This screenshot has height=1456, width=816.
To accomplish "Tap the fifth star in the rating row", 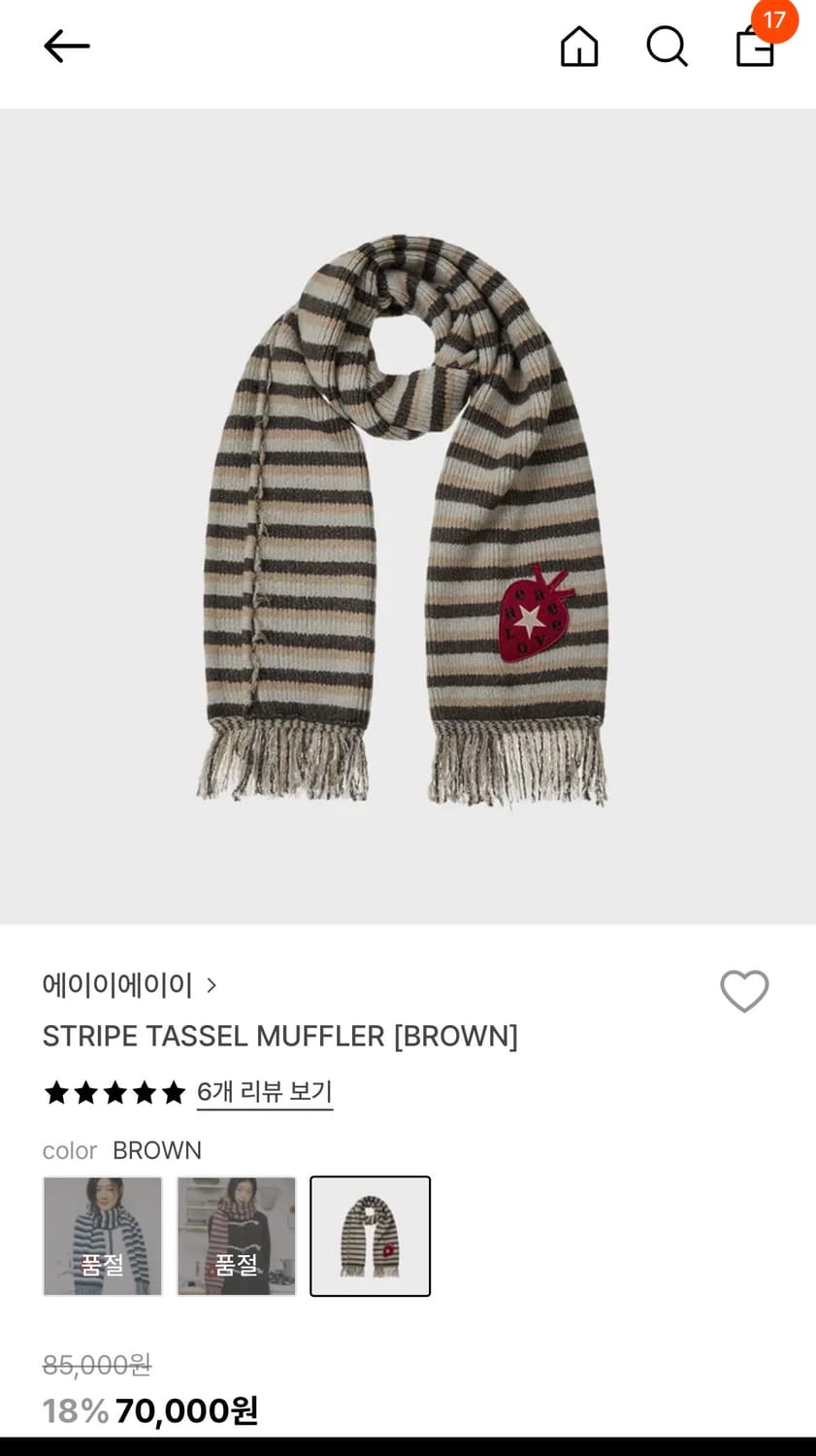I will tap(173, 1093).
